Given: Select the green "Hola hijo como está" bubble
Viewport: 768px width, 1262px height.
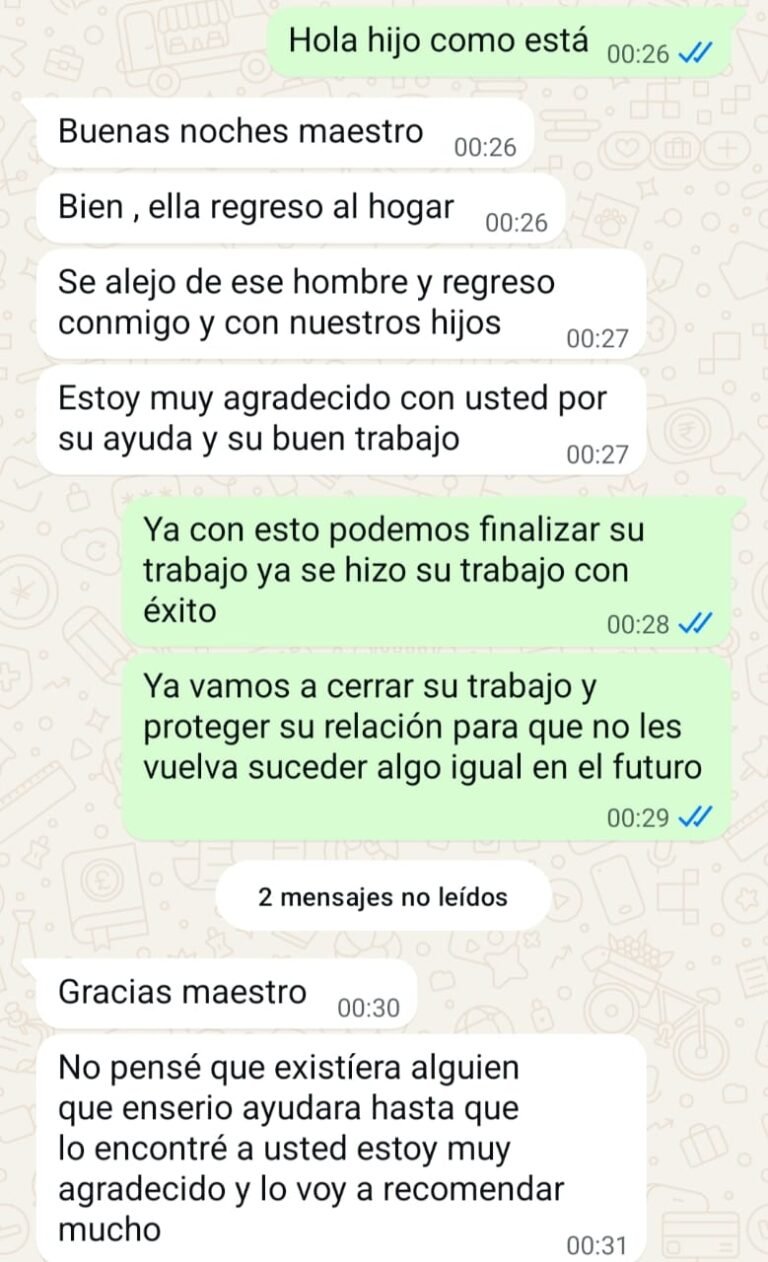Looking at the screenshot, I should 450,42.
